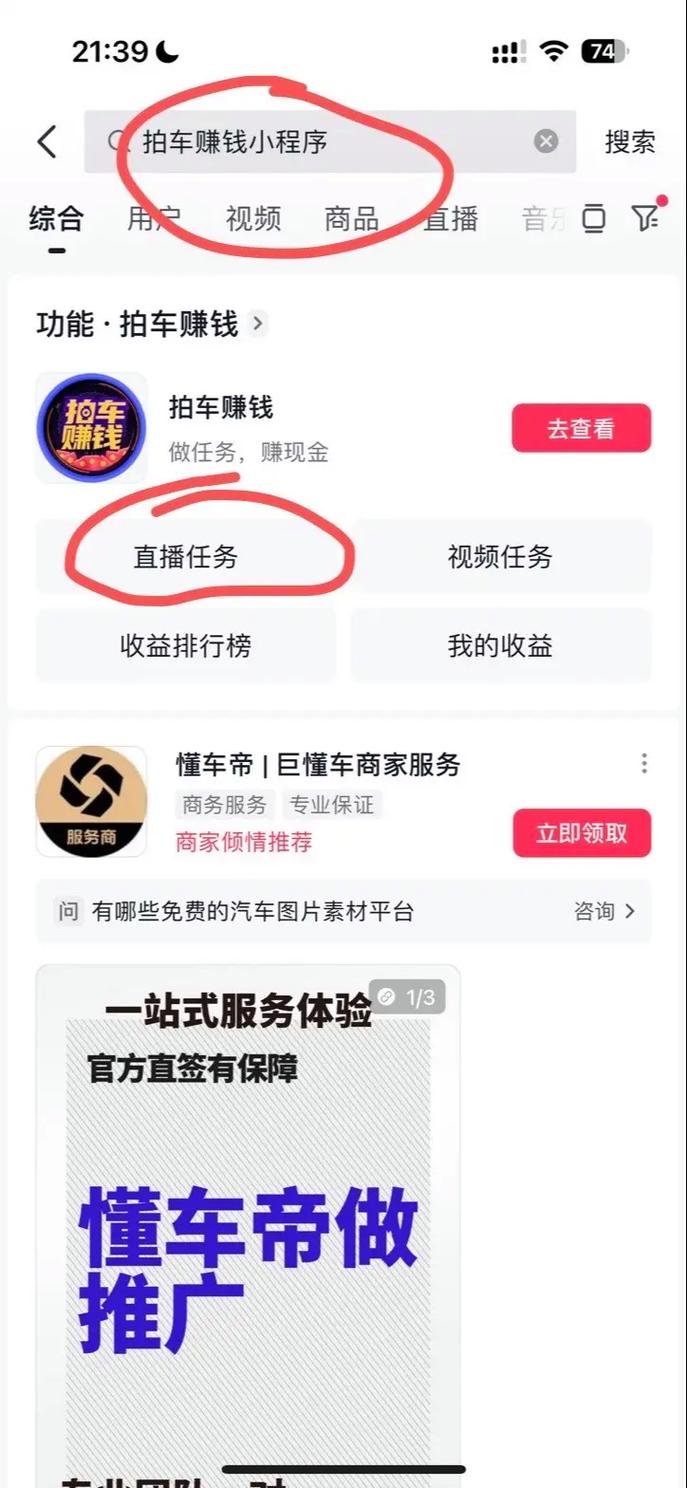687x1488 pixels.
Task: Tap 立即领取 on 懂车帝 card
Action: click(x=581, y=833)
